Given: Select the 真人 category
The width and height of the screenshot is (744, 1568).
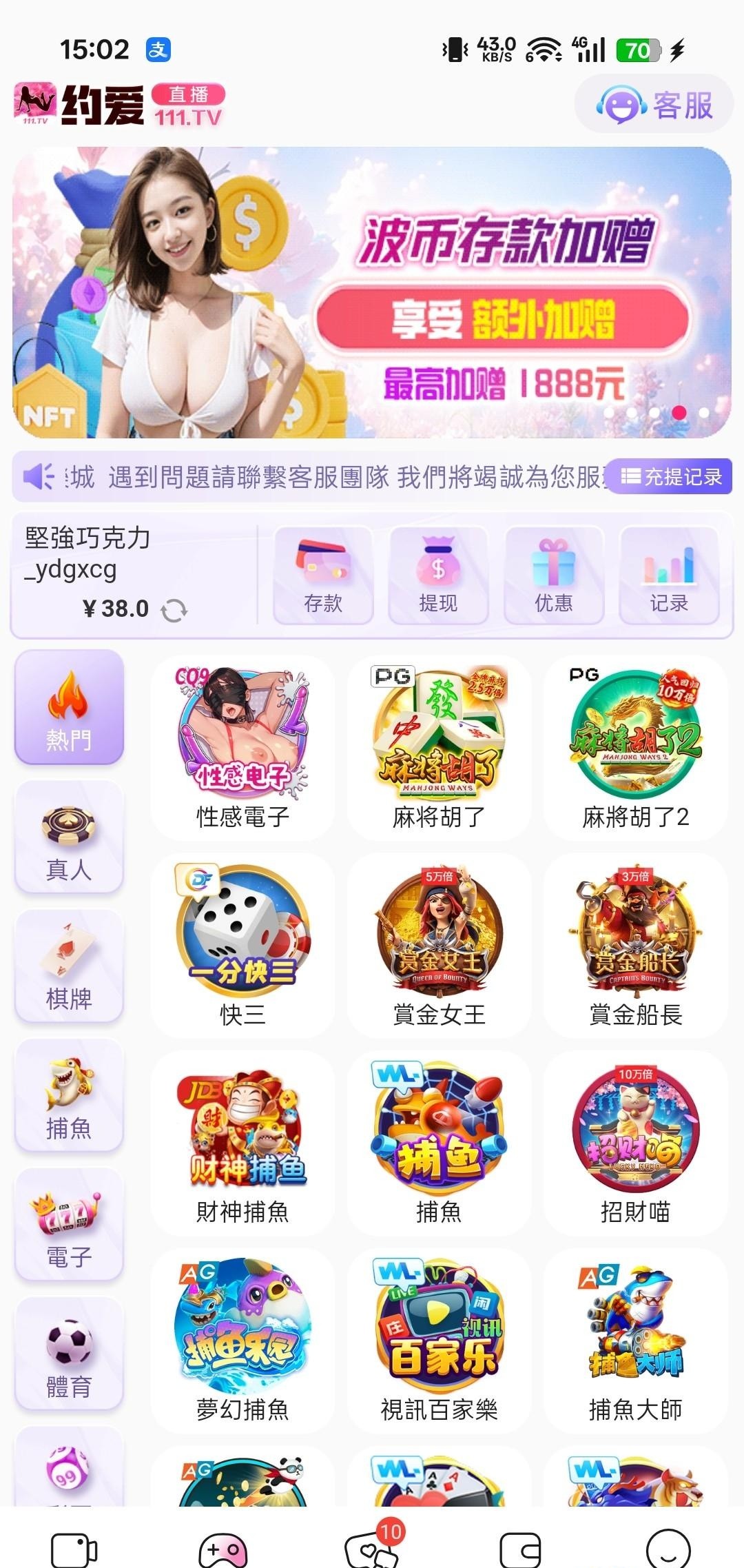Looking at the screenshot, I should [x=69, y=837].
